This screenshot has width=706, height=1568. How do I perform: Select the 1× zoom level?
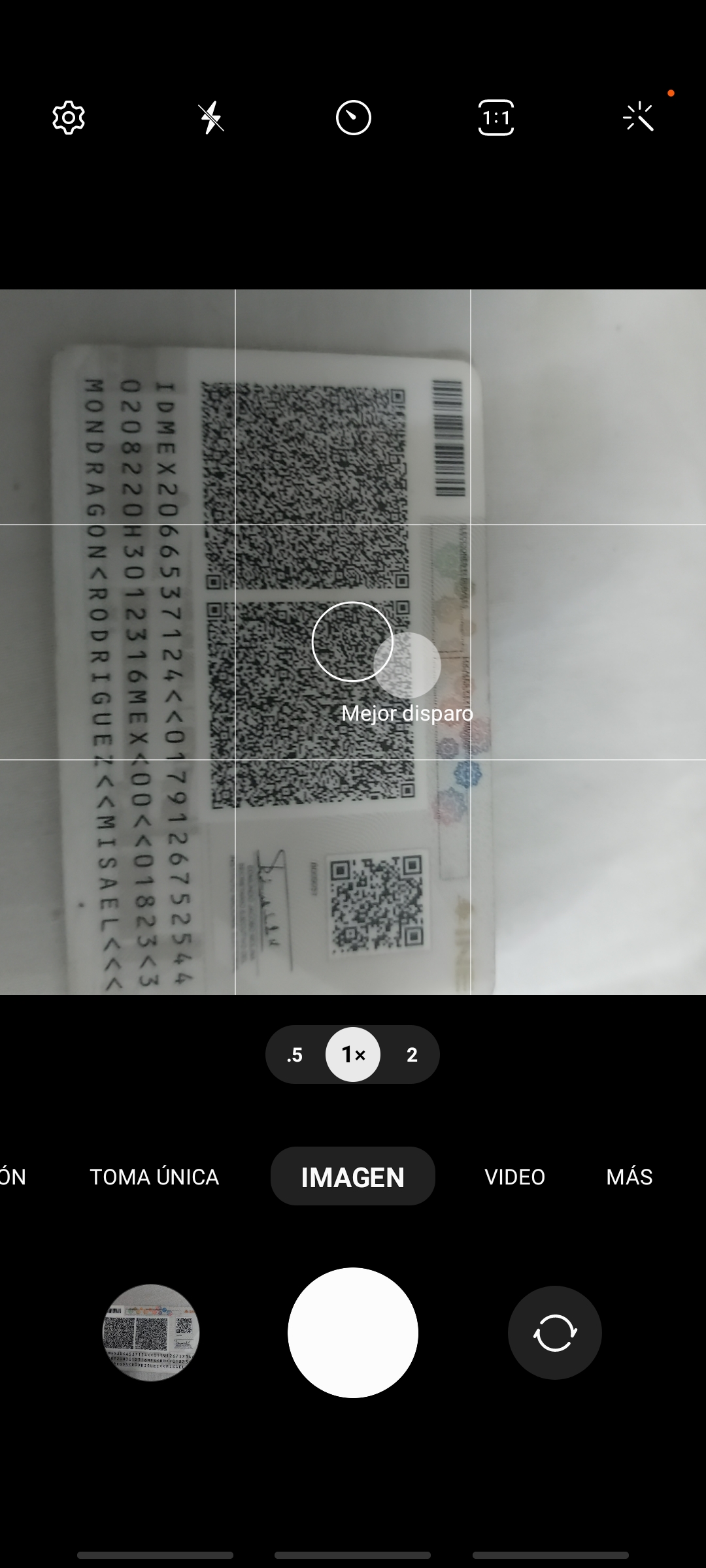pyautogui.click(x=353, y=1054)
